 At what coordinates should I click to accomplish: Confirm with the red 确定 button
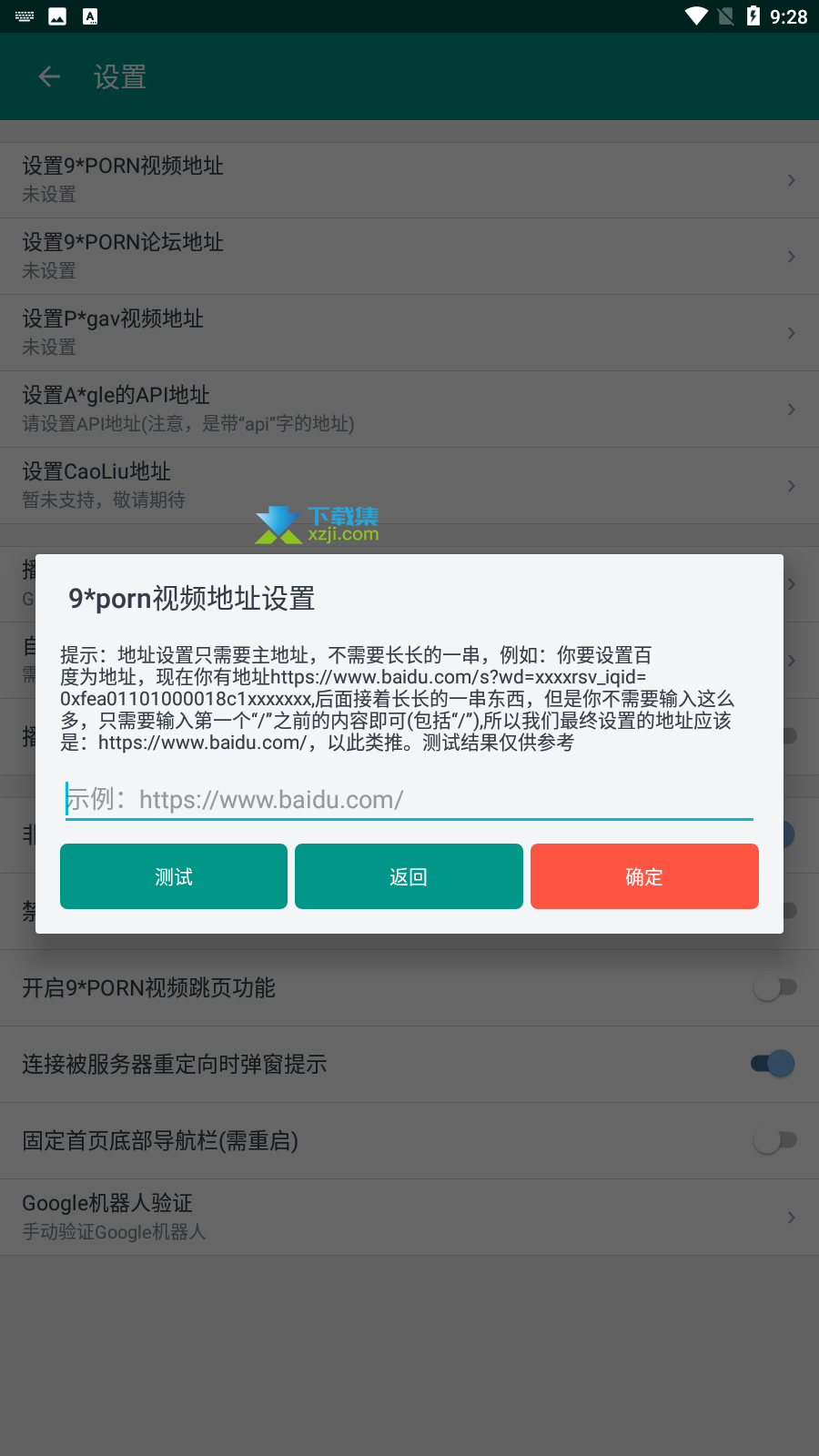point(644,876)
